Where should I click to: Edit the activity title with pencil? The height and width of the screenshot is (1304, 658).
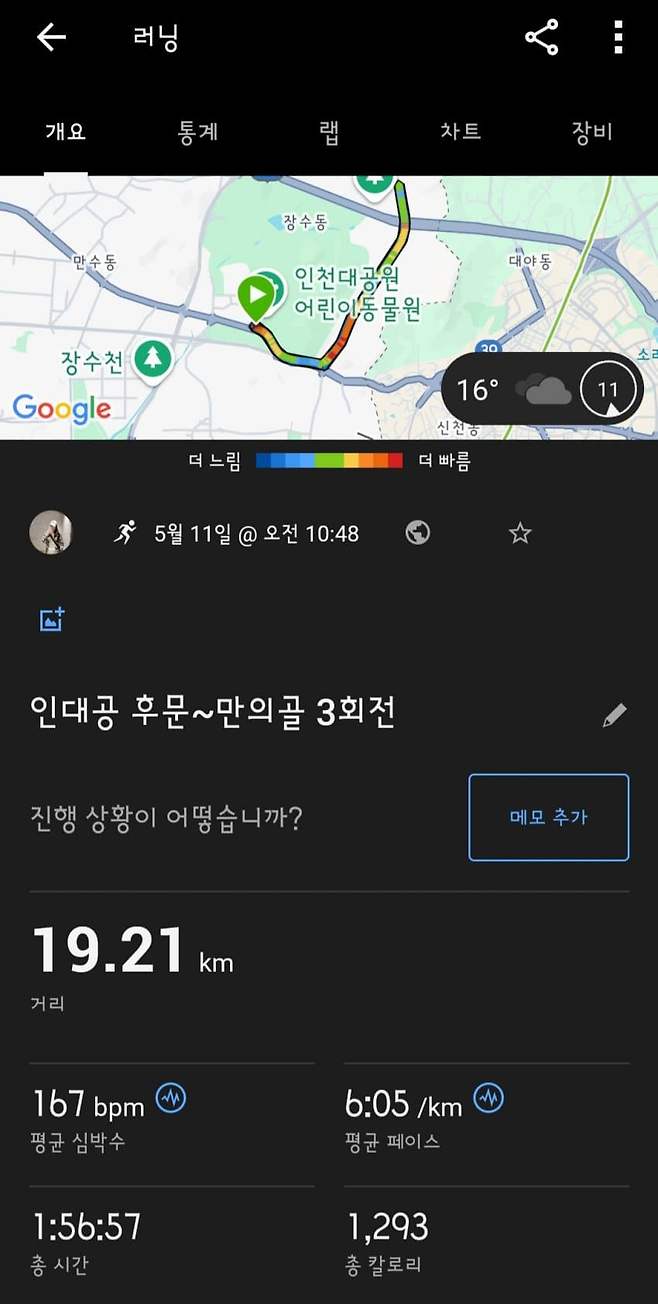click(614, 715)
